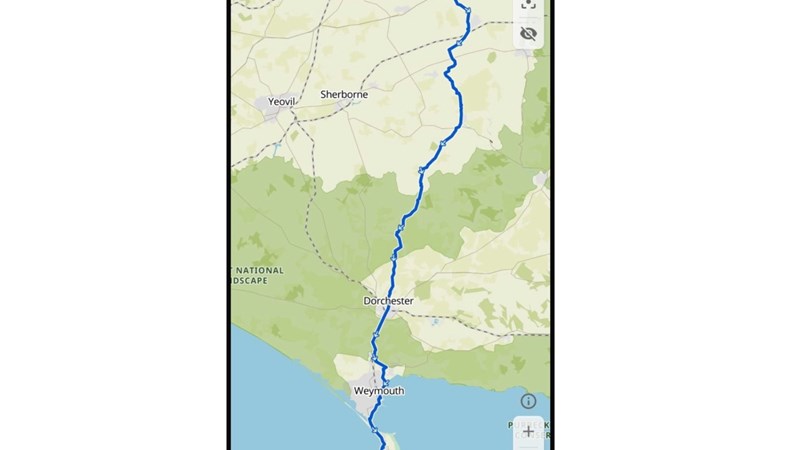Open the map info icon

pyautogui.click(x=528, y=401)
